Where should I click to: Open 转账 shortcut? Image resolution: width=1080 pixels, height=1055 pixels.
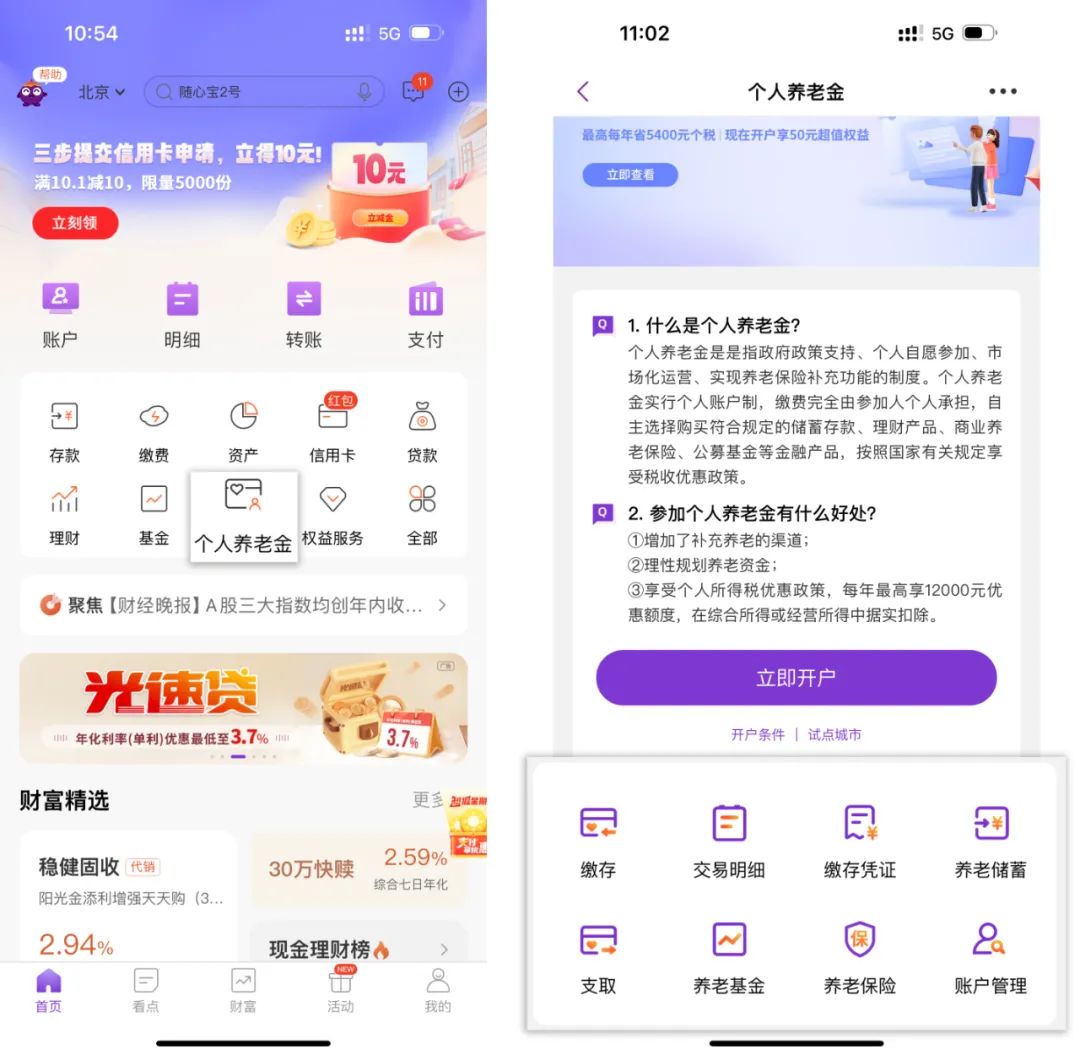point(303,315)
